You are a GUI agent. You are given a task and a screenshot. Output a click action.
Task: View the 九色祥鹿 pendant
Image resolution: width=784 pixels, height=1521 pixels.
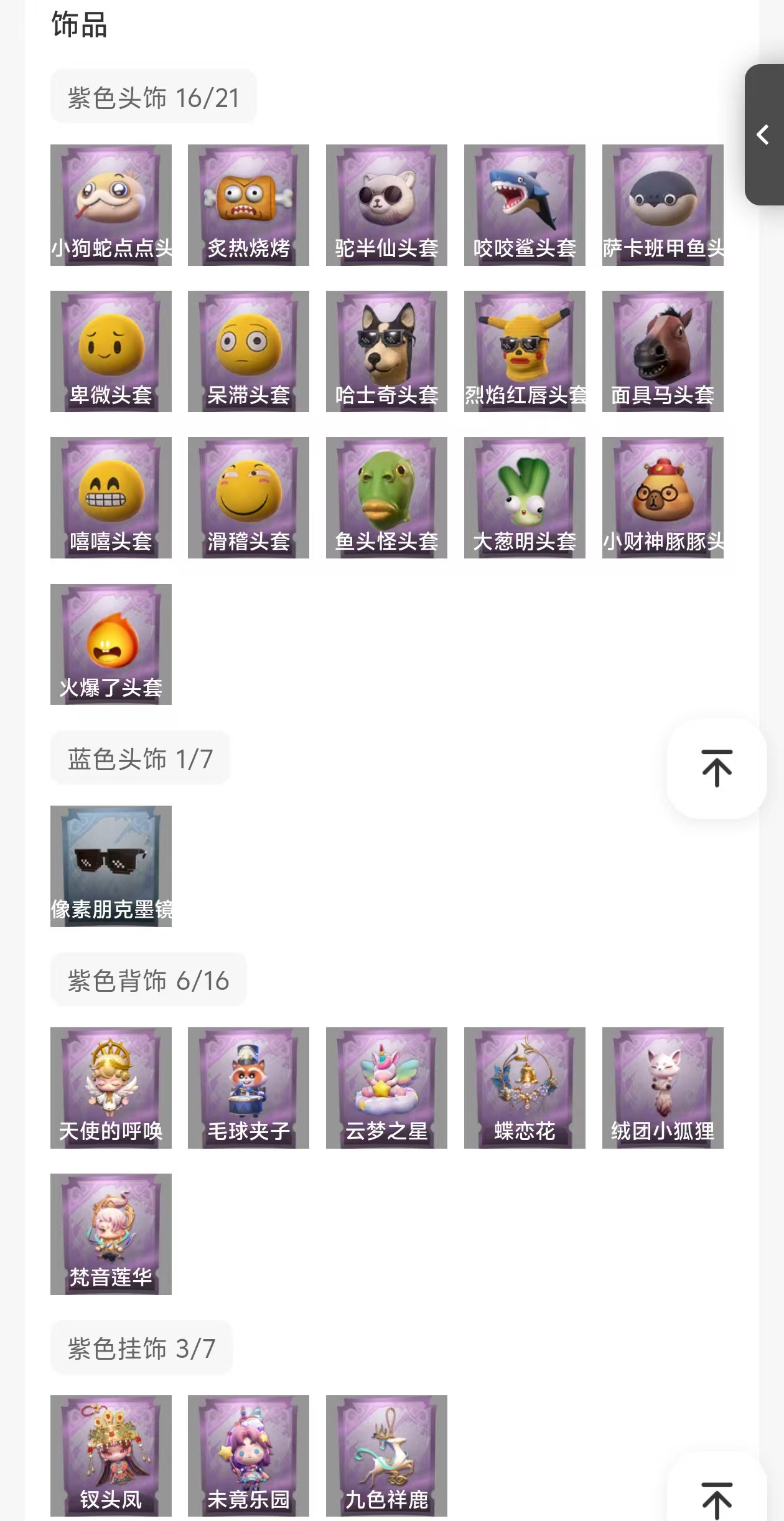pyautogui.click(x=386, y=1456)
